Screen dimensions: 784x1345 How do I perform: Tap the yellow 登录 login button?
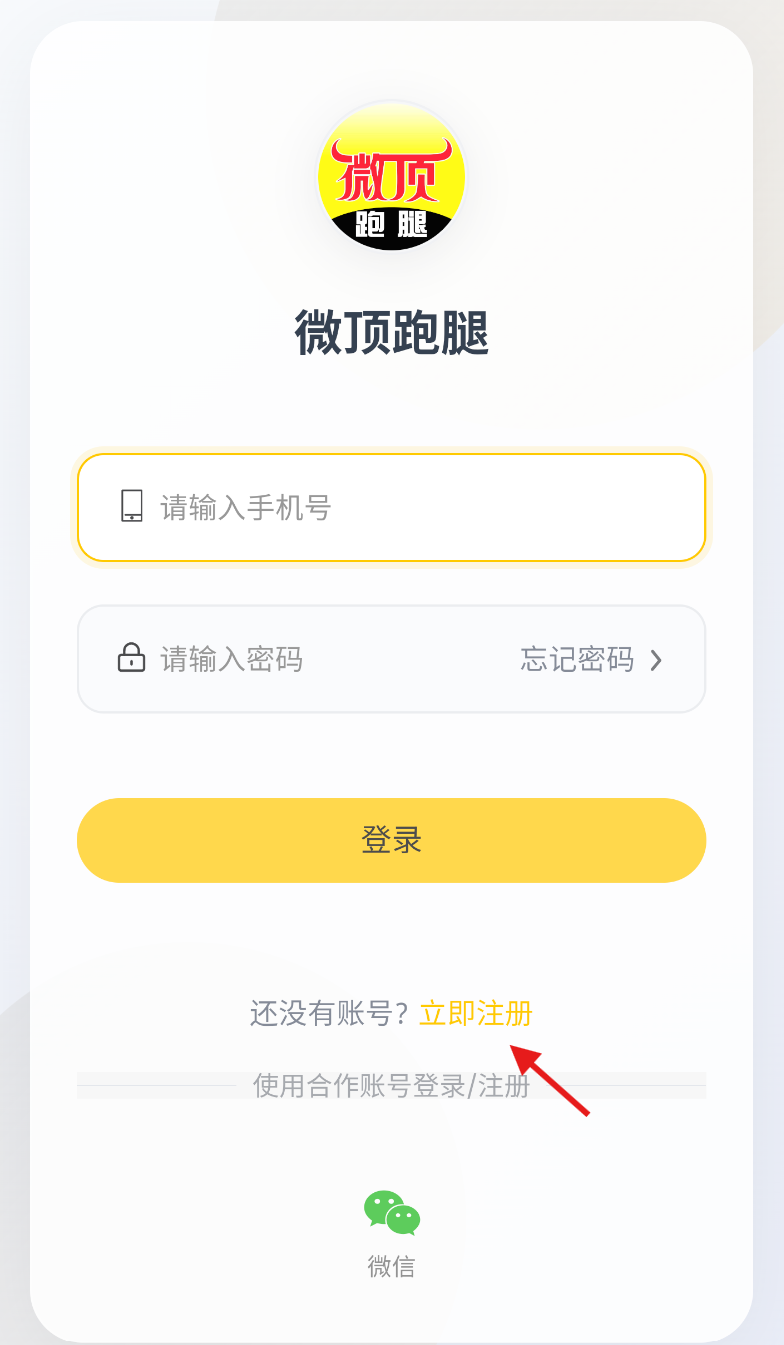point(391,840)
